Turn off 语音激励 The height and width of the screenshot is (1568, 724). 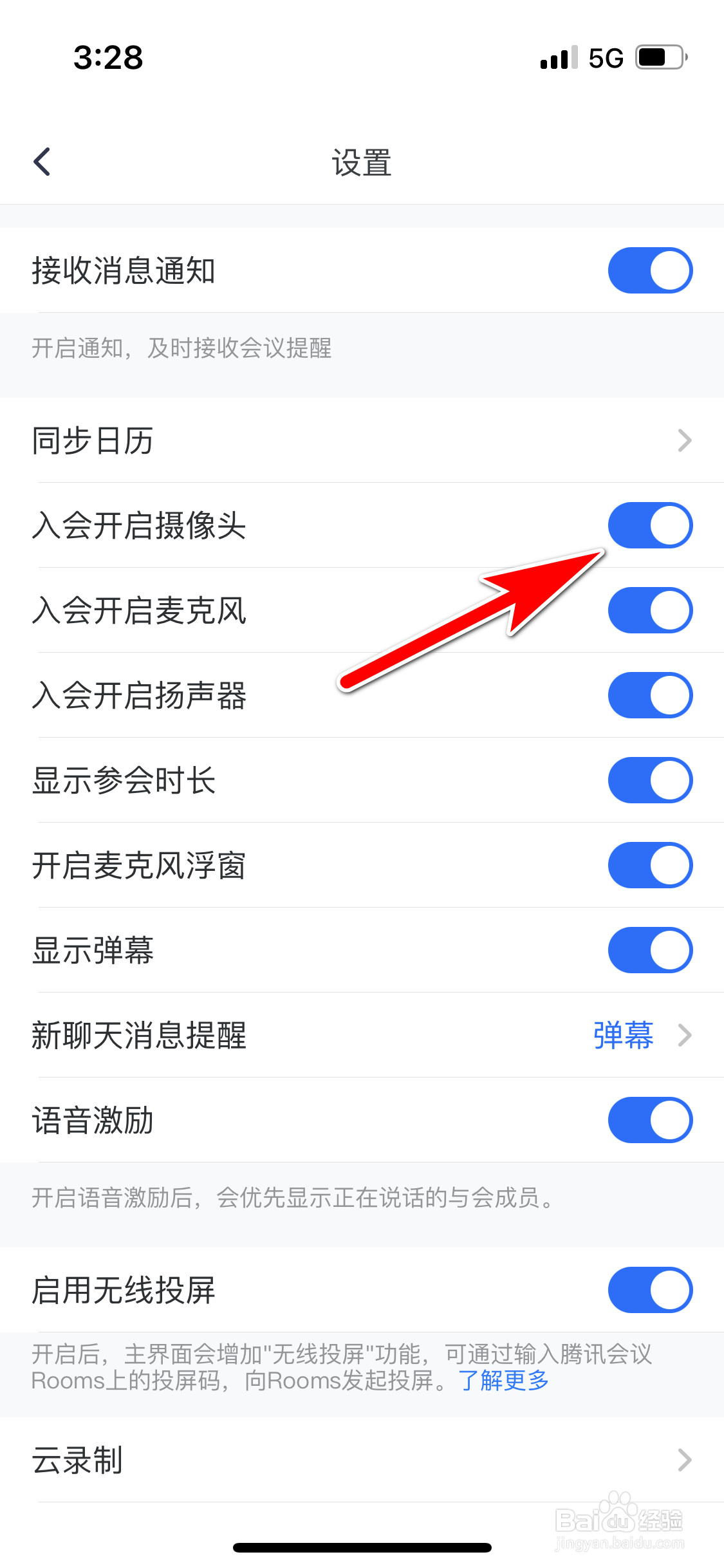pyautogui.click(x=650, y=1119)
